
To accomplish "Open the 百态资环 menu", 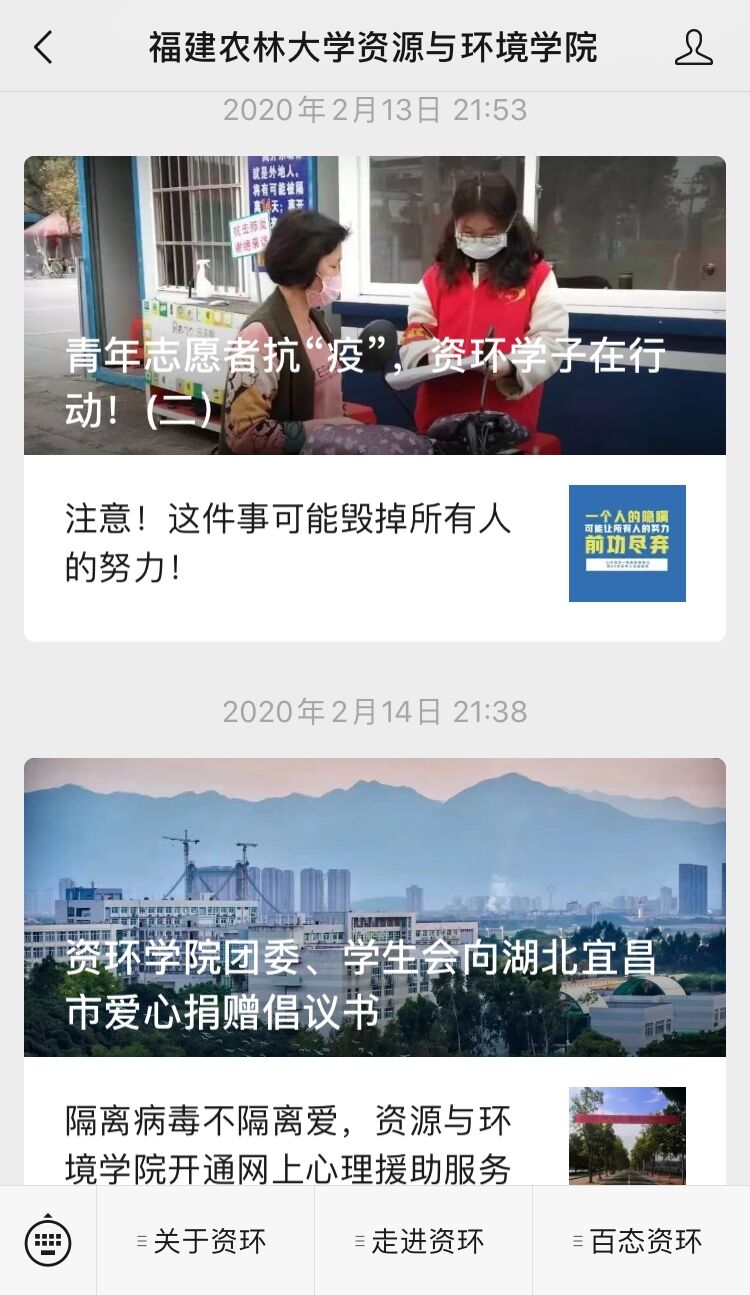I will pyautogui.click(x=642, y=1241).
